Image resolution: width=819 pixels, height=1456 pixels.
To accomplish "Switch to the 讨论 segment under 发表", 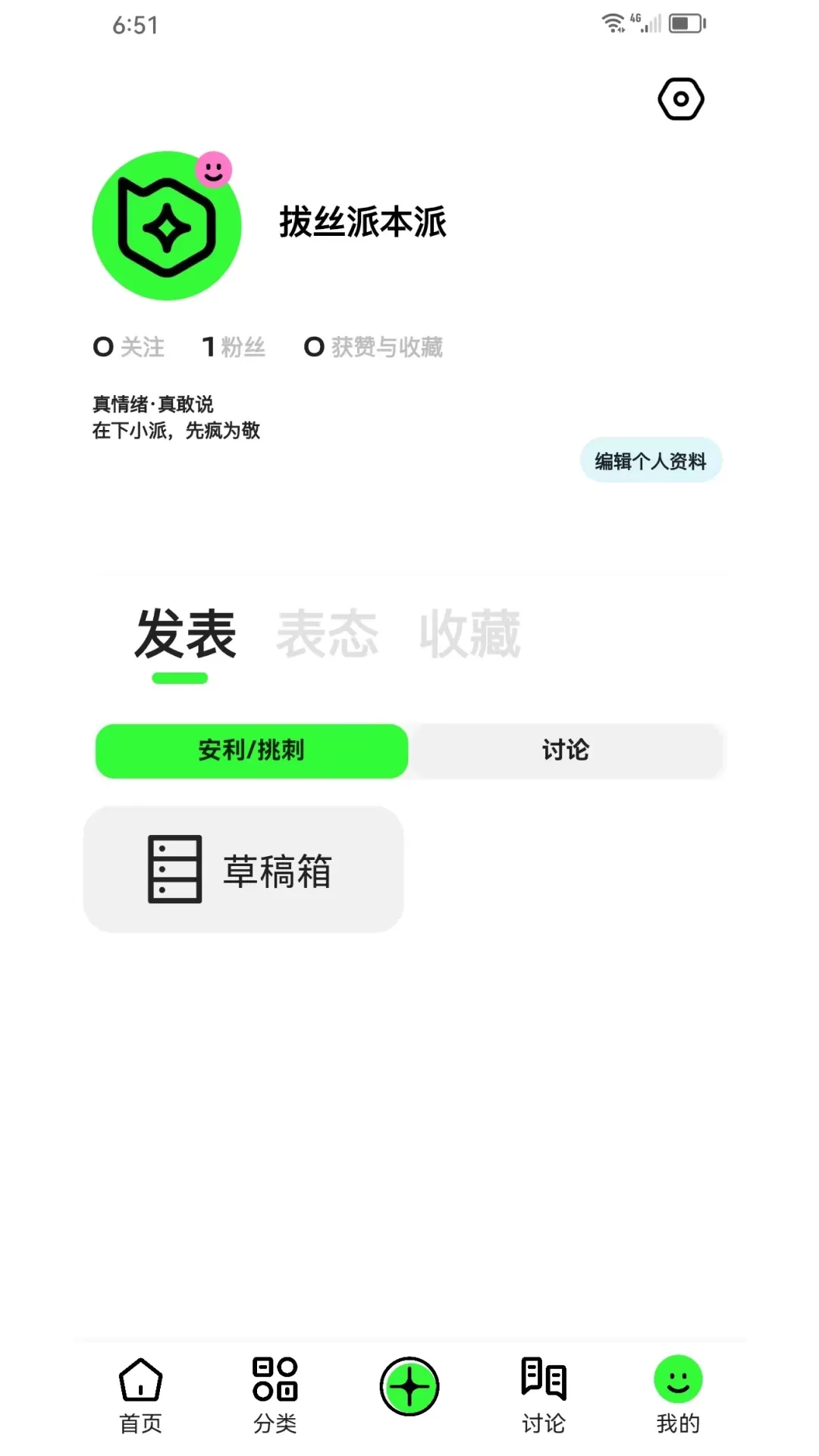I will [x=566, y=751].
